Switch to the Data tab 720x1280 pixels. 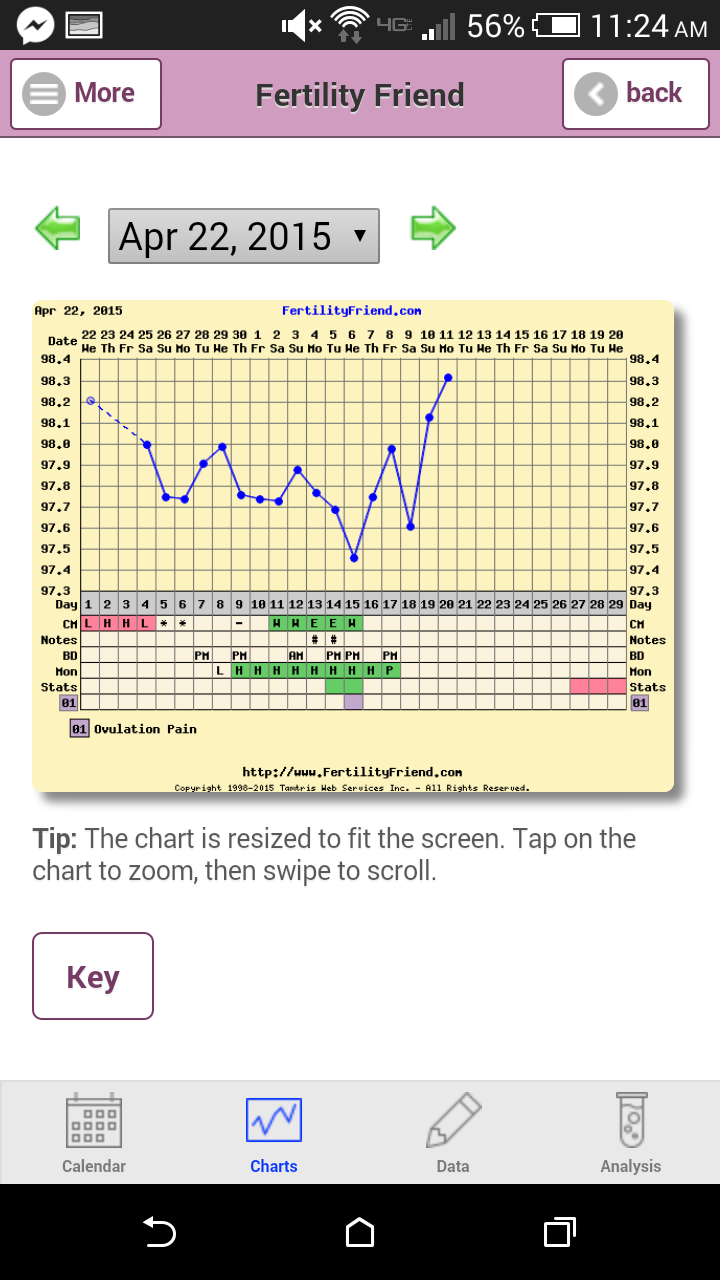(x=453, y=1134)
